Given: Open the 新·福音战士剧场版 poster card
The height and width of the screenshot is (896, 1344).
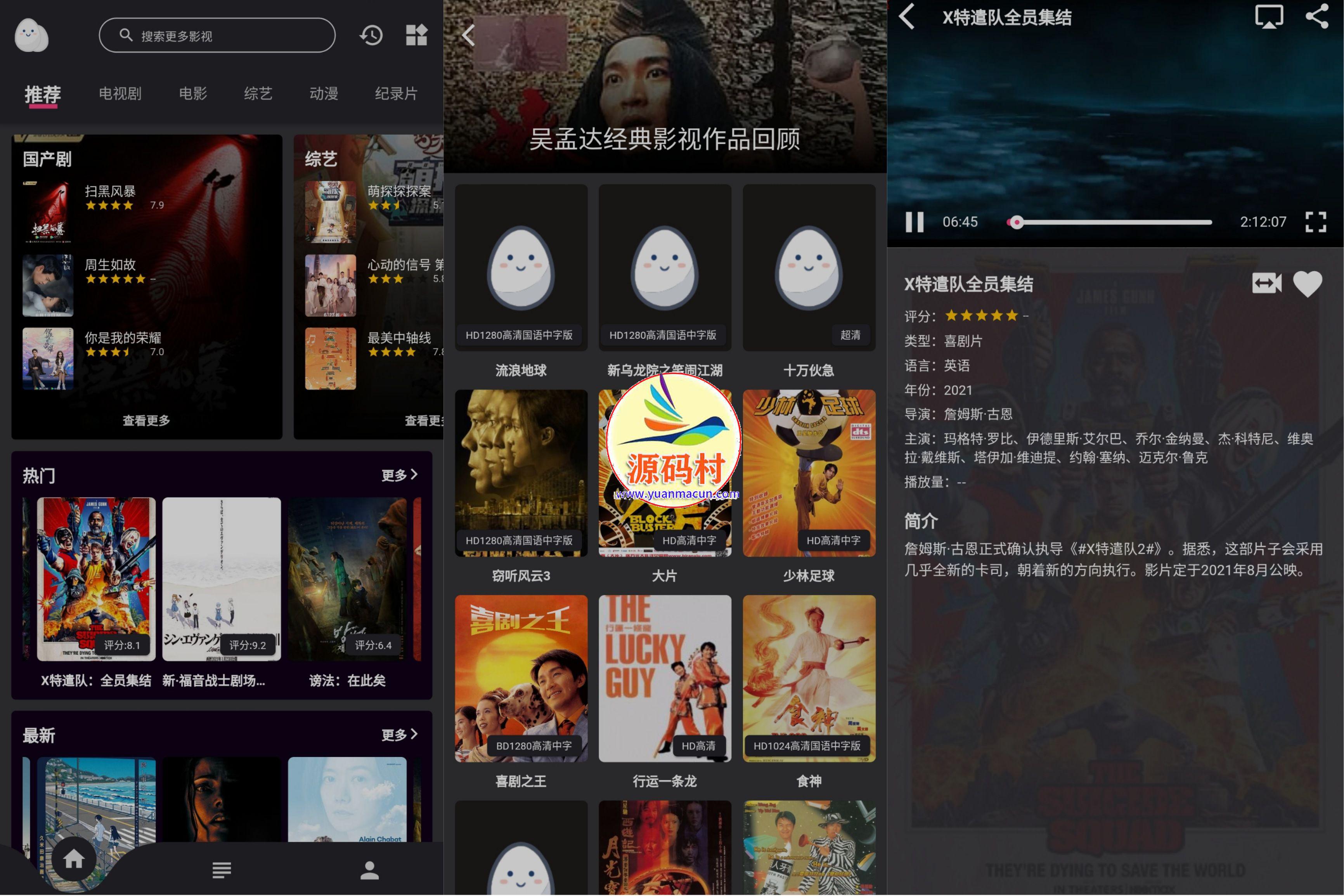Looking at the screenshot, I should pos(222,578).
